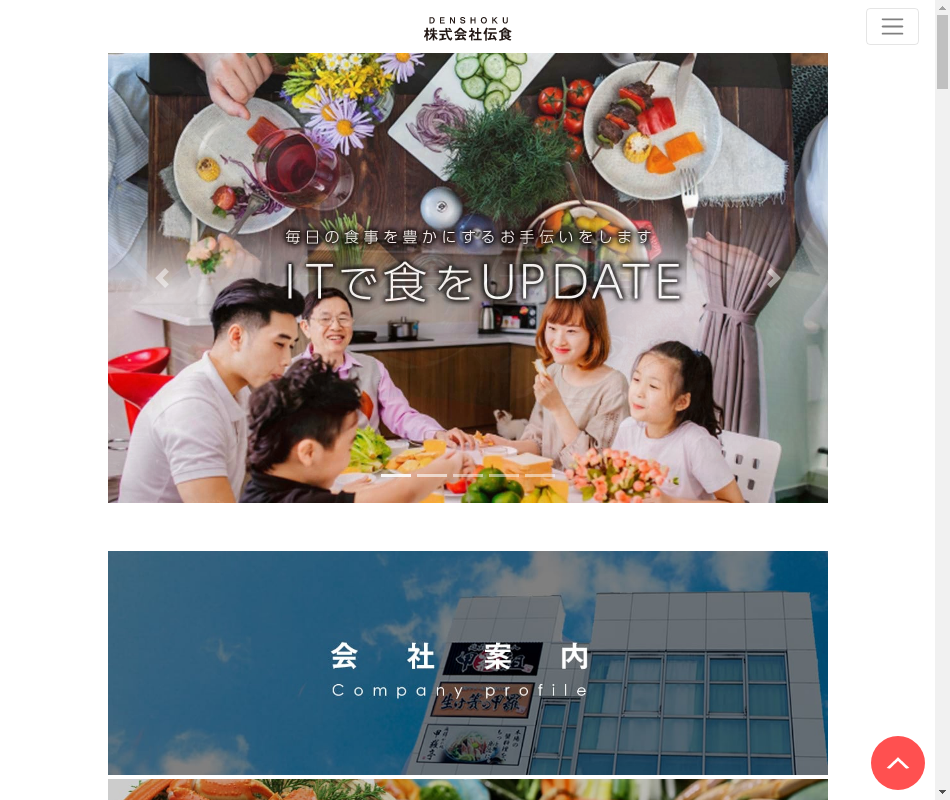Select the second carousel slide indicator
Image resolution: width=950 pixels, height=800 pixels.
point(432,475)
